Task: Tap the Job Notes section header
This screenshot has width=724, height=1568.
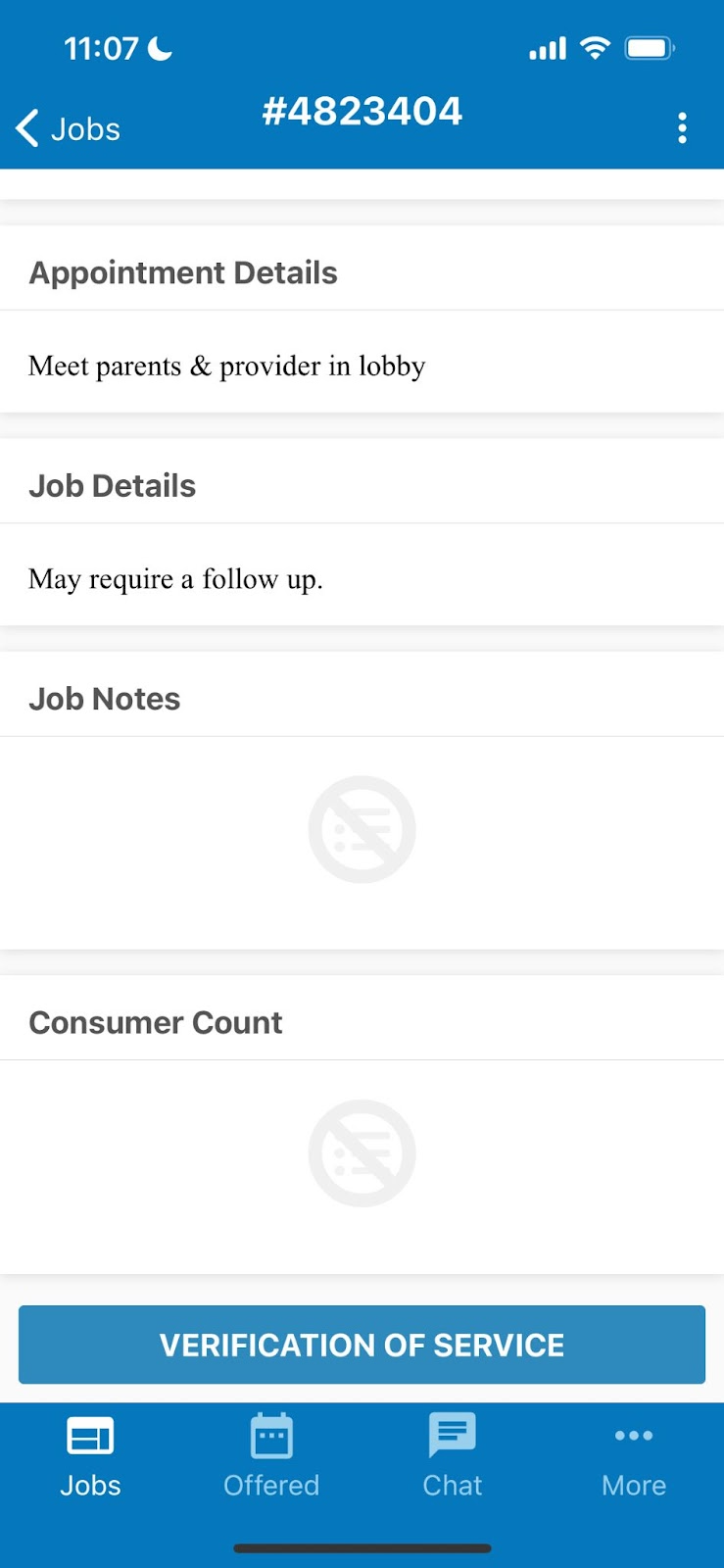Action: click(x=105, y=698)
